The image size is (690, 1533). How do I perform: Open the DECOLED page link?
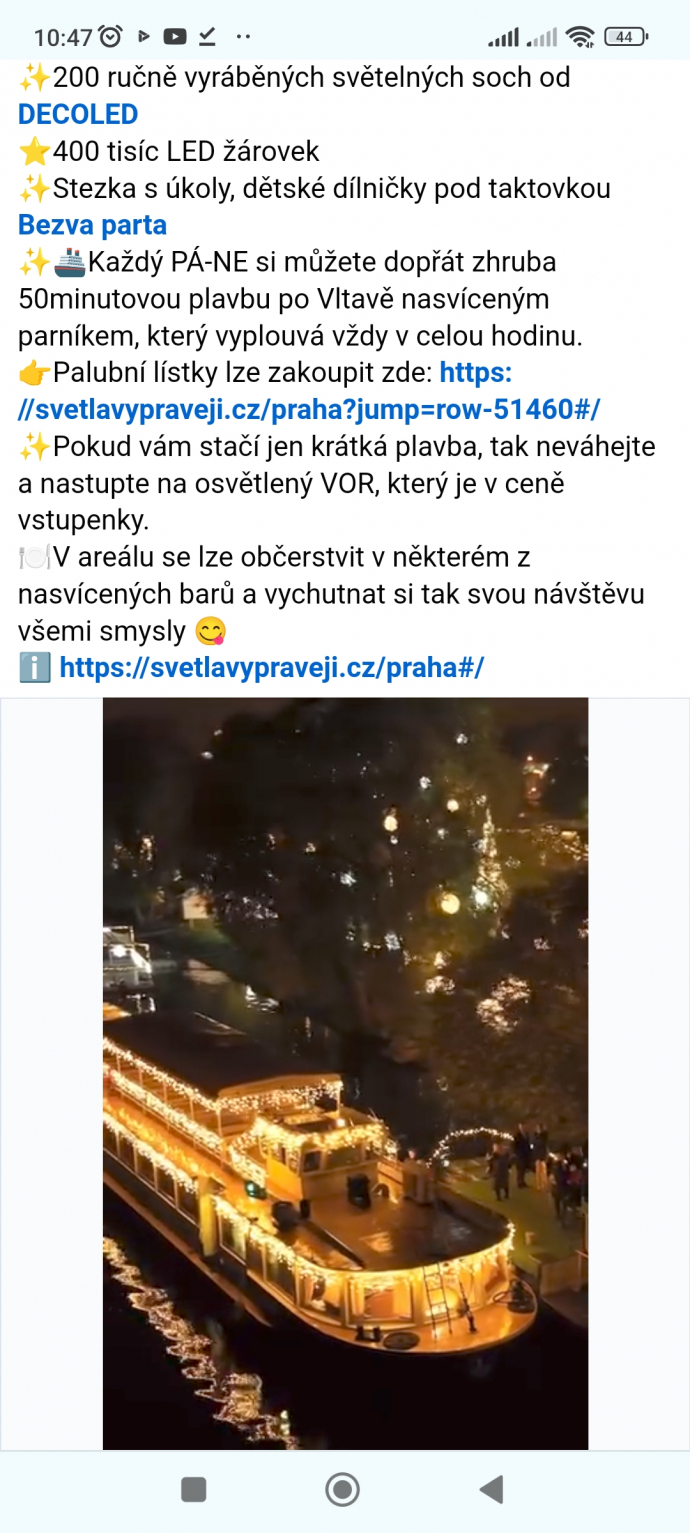pyautogui.click(x=78, y=114)
